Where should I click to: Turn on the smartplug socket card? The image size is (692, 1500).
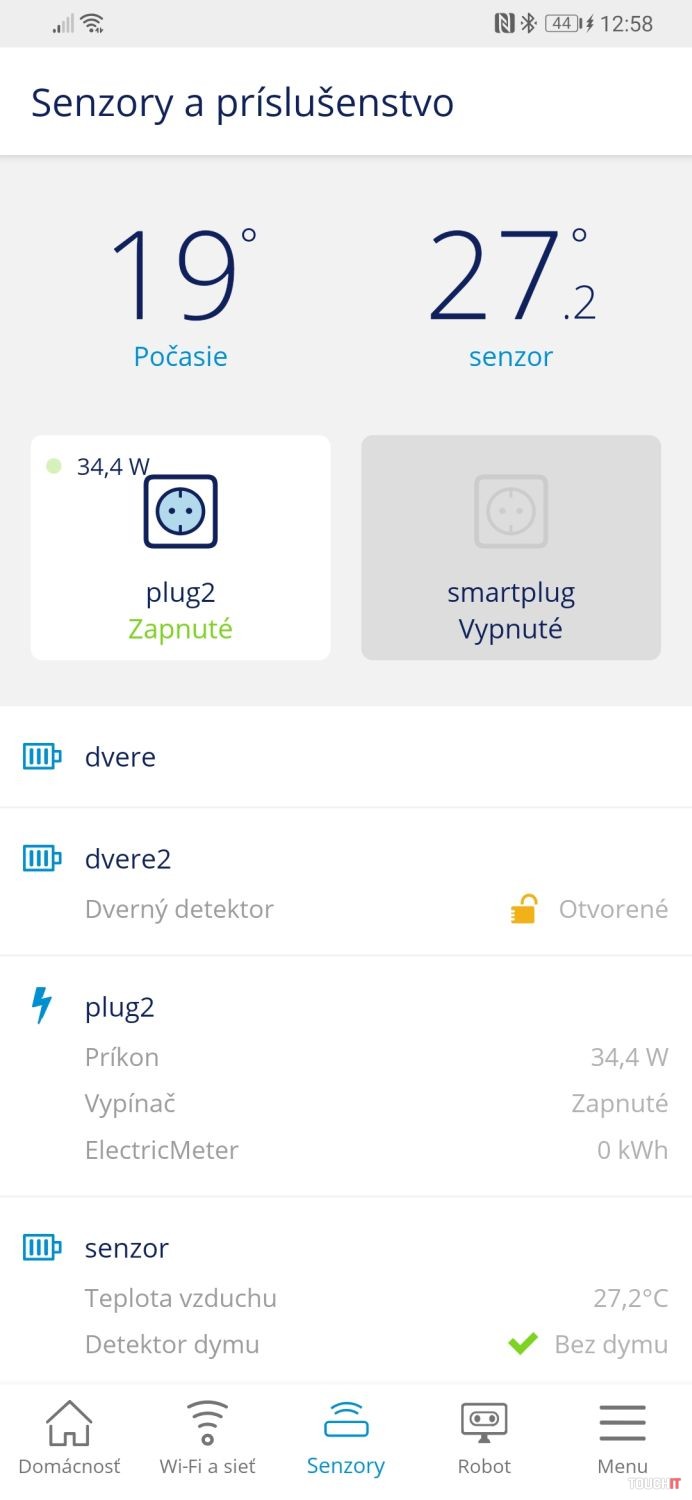[511, 547]
